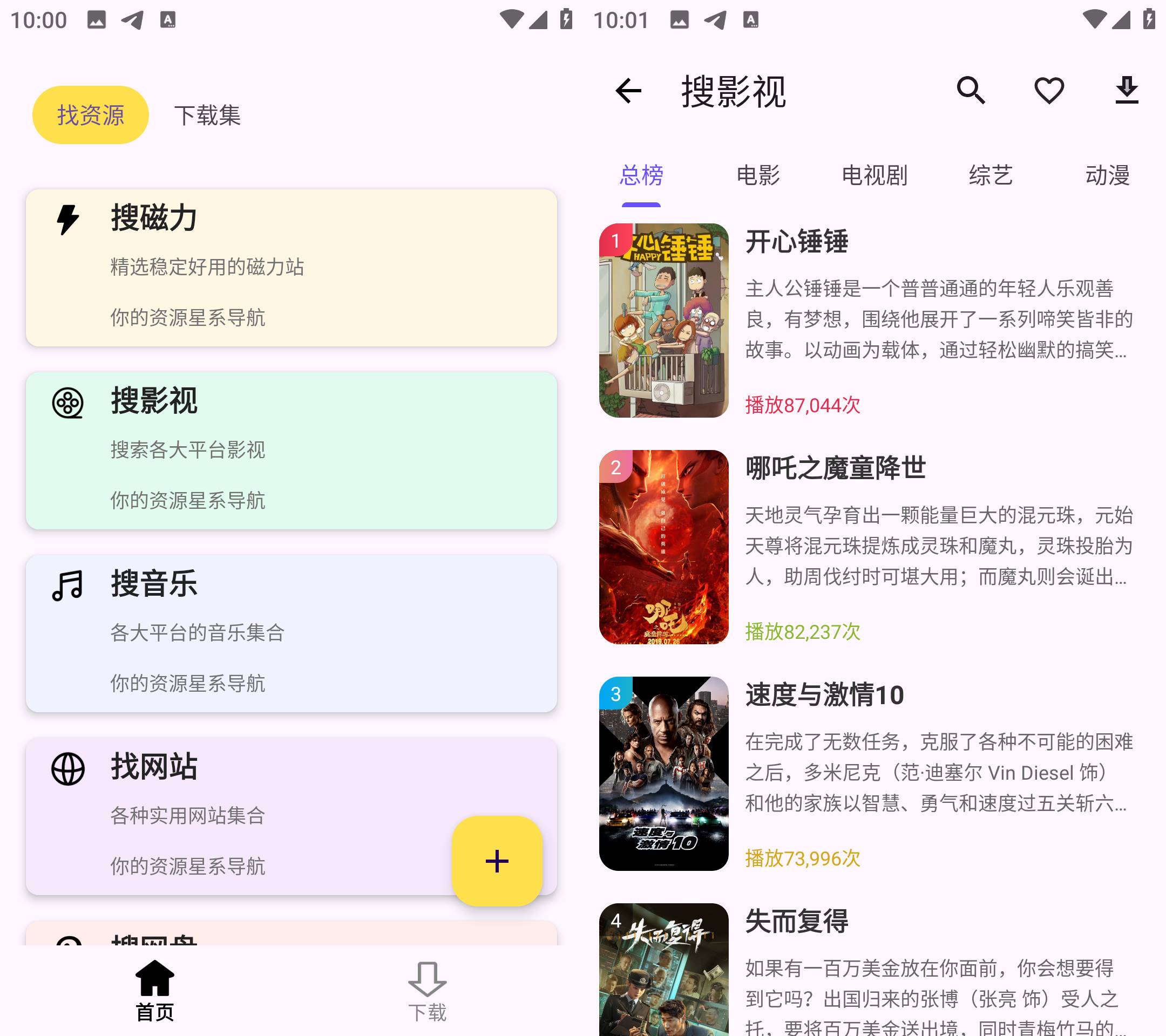
Task: Tap the yellow plus floating button
Action: (497, 861)
